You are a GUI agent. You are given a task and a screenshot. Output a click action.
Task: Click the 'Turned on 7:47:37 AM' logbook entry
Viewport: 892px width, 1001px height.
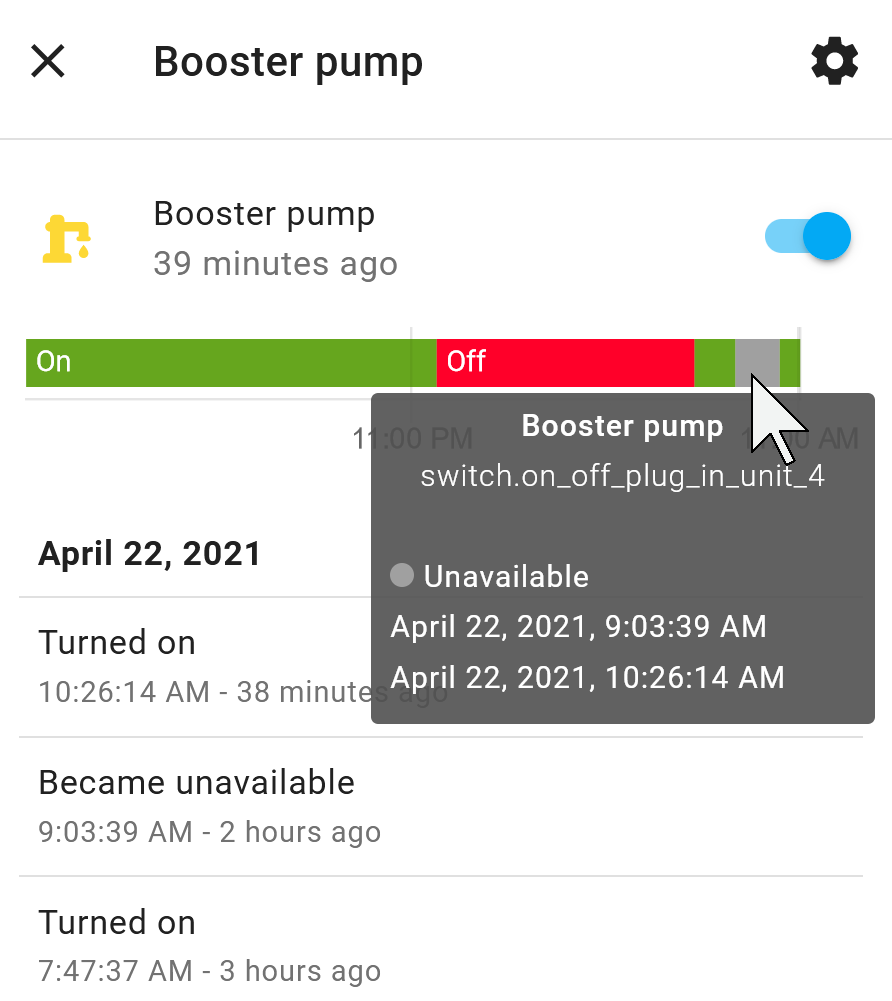click(117, 923)
